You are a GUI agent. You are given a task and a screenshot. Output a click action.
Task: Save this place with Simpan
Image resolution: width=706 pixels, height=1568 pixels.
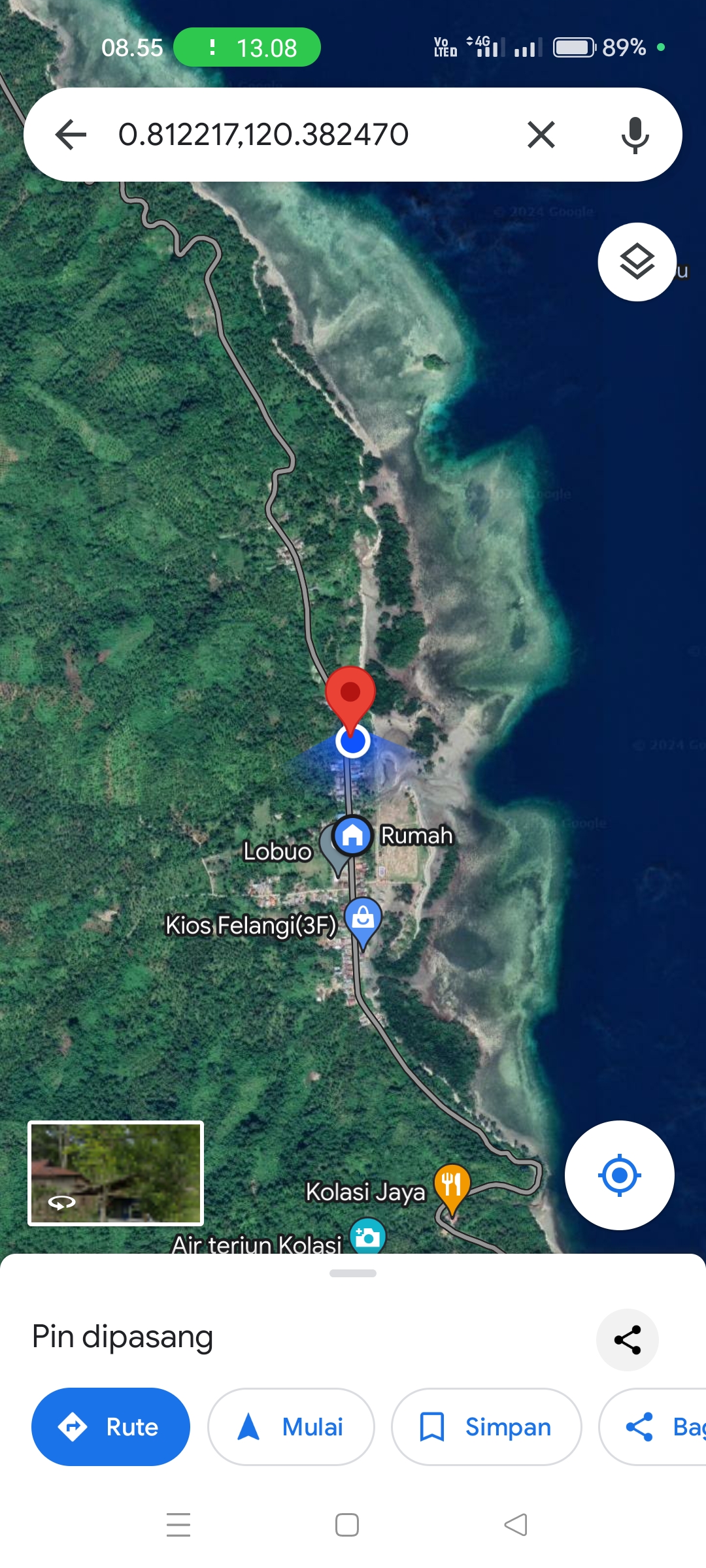[486, 1427]
